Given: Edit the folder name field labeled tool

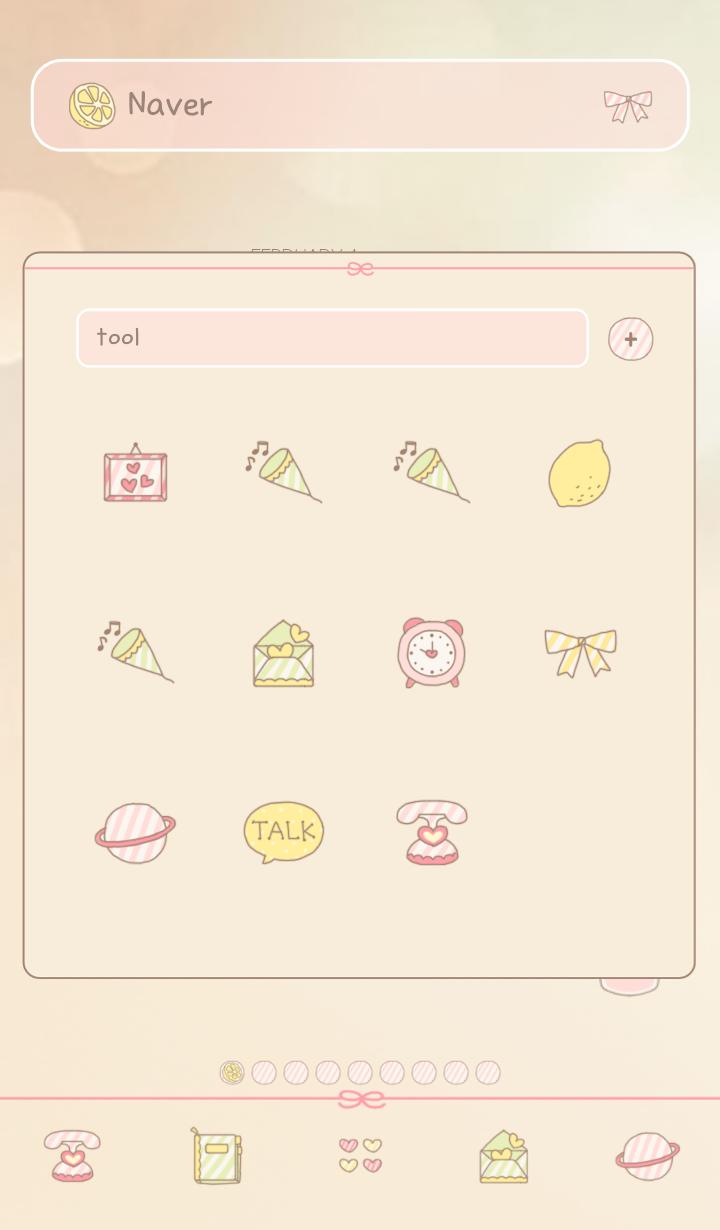Looking at the screenshot, I should (x=332, y=338).
